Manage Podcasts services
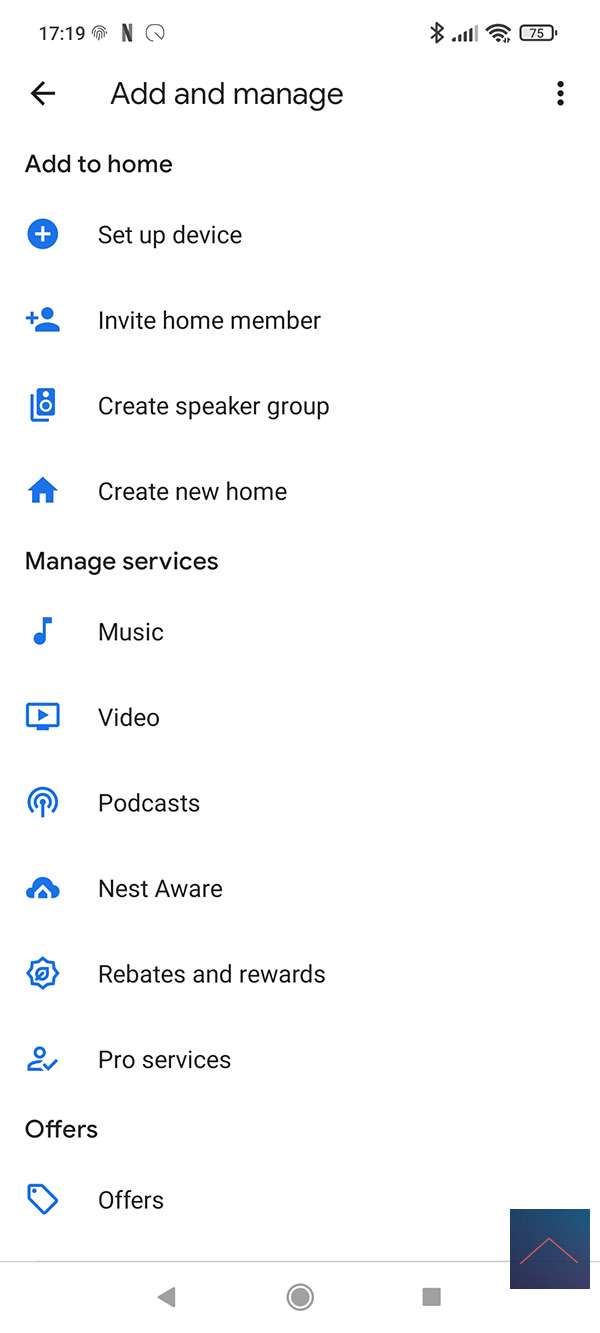Screen dimensions: 600x1333 149,803
